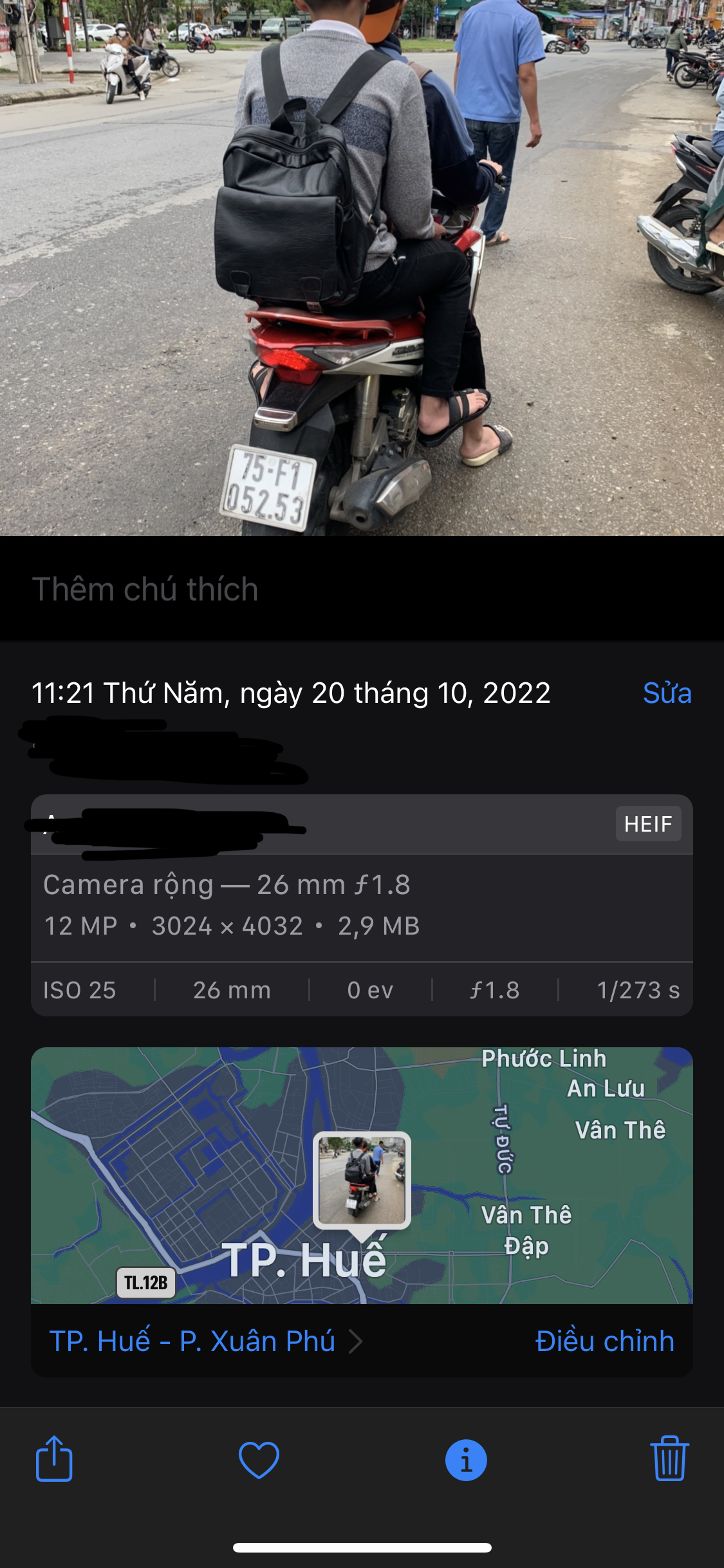
Task: Open the map preview of TP. Huế
Action: tap(362, 1175)
